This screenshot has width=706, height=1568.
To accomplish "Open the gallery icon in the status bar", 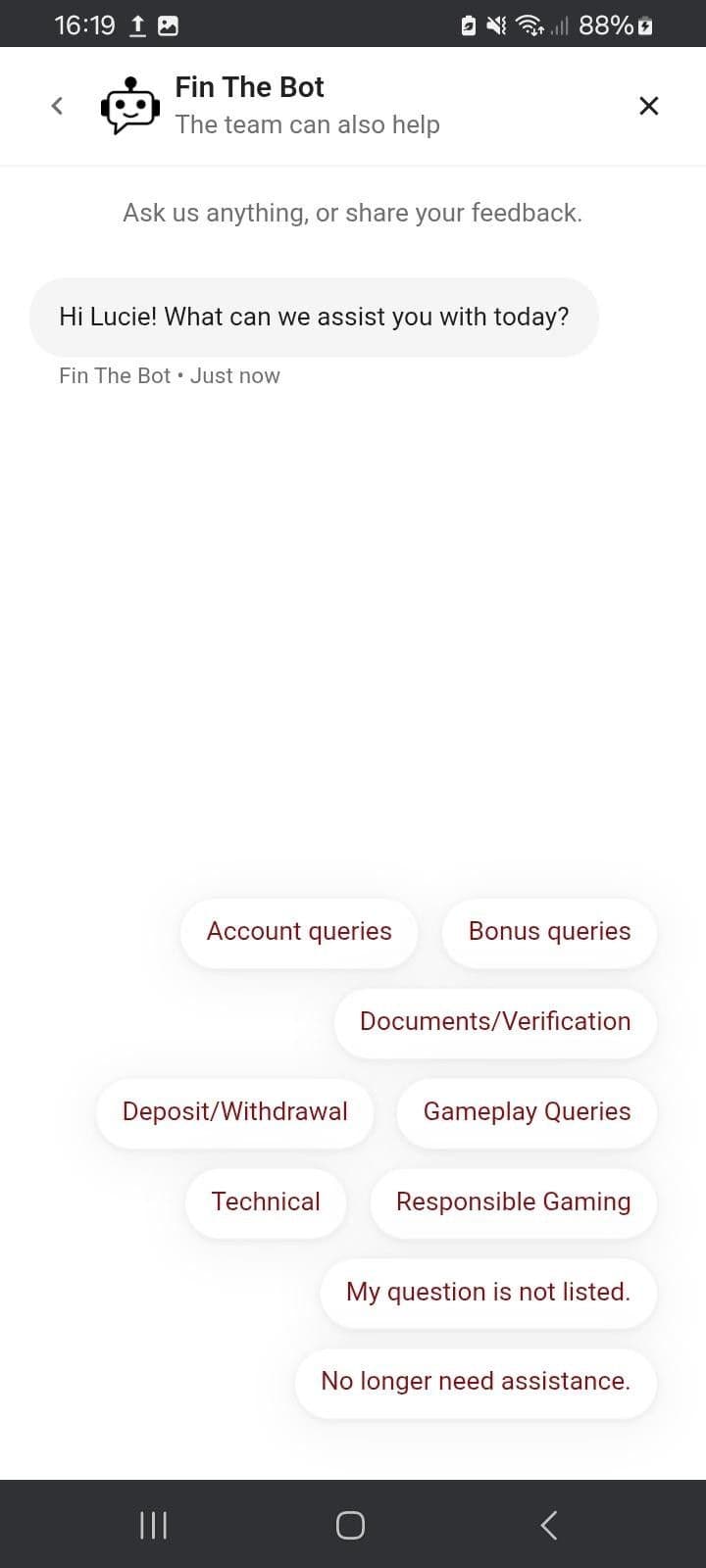I will (169, 24).
